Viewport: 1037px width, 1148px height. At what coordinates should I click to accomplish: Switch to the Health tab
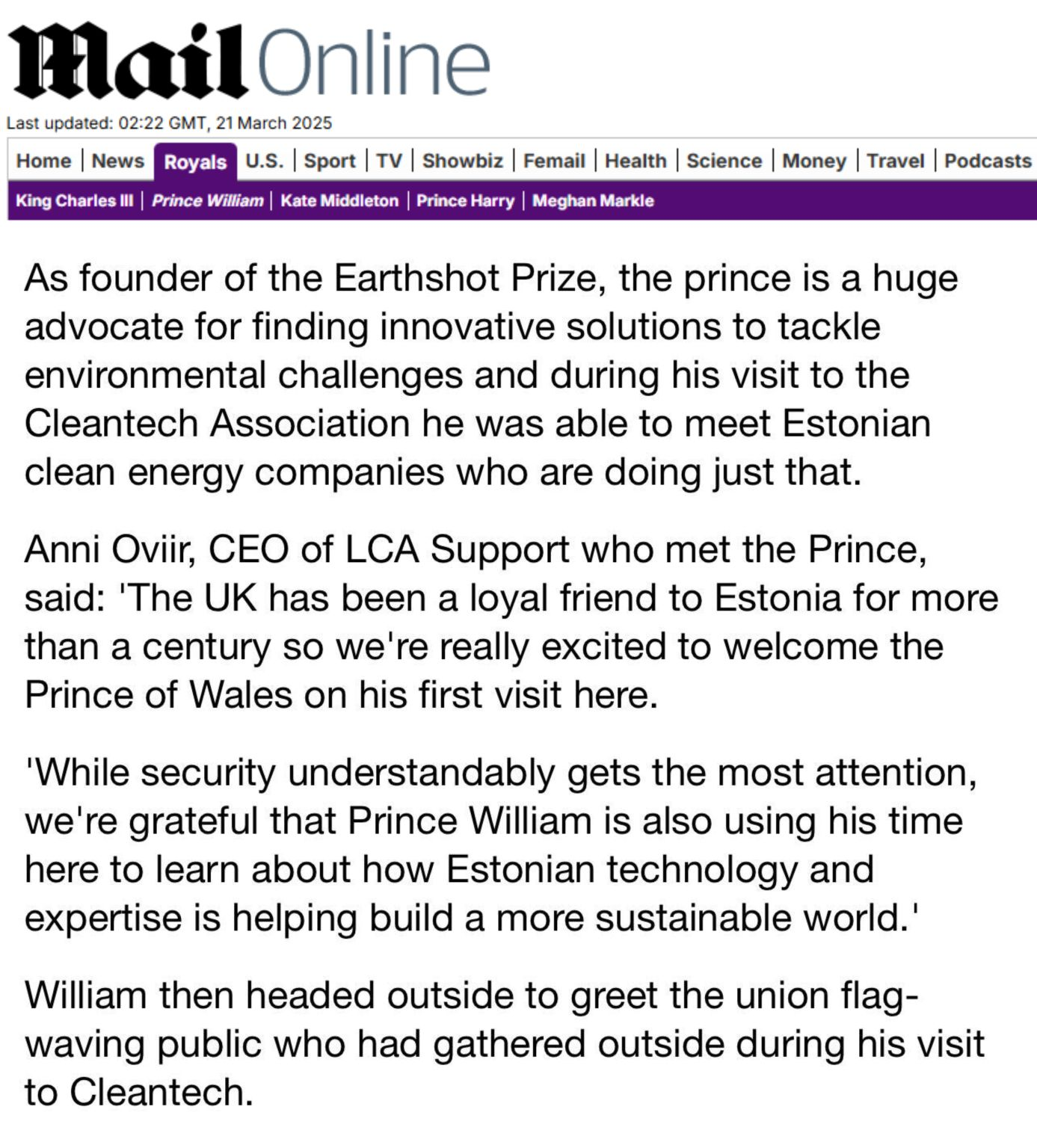[x=636, y=161]
